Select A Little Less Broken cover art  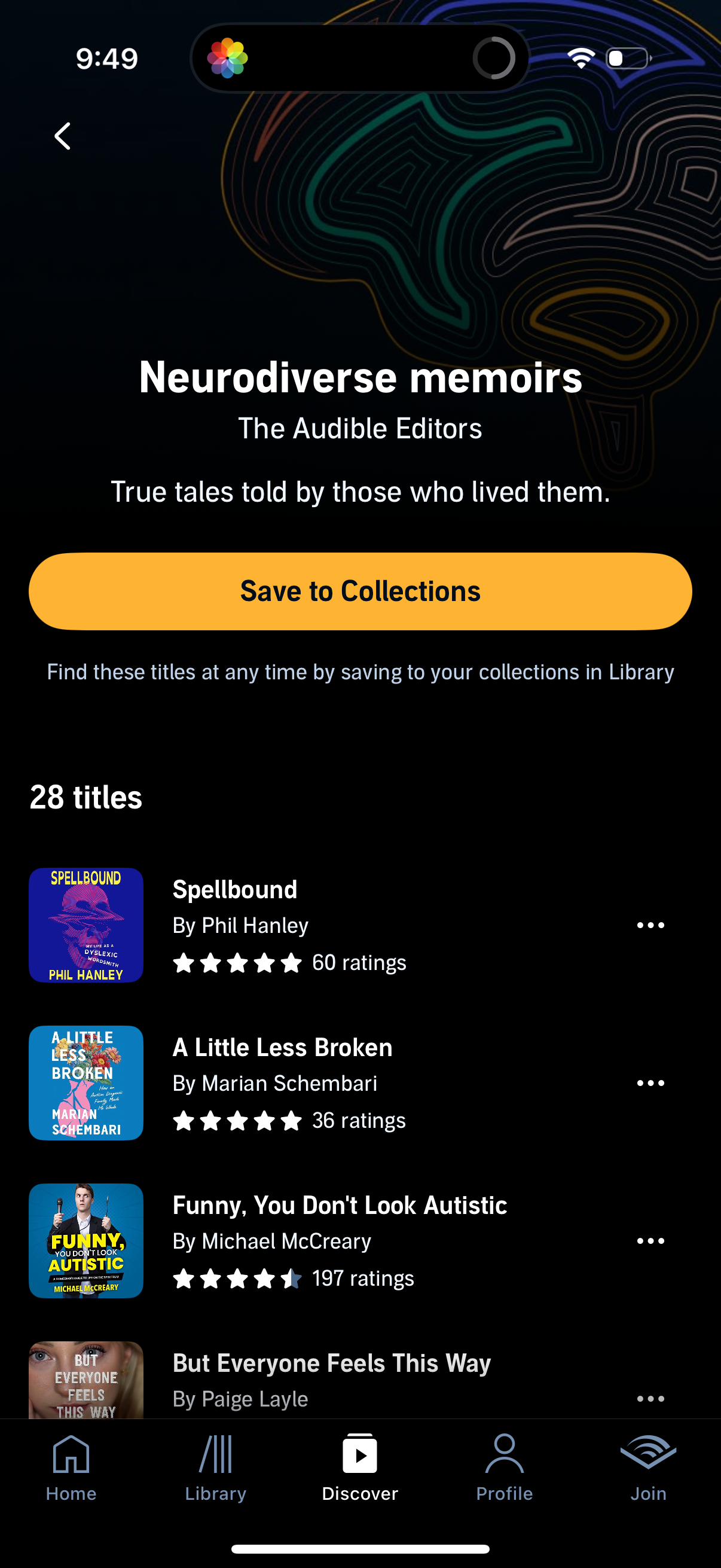click(x=85, y=1083)
